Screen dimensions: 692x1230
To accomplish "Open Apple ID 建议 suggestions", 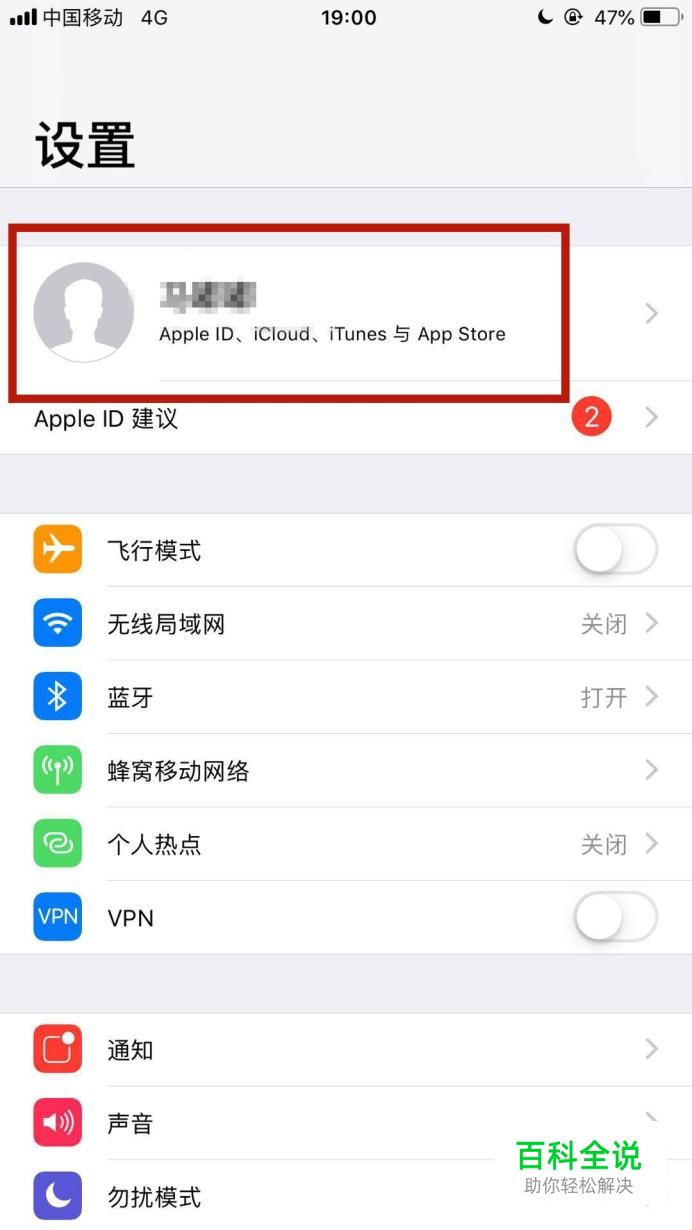I will 346,418.
